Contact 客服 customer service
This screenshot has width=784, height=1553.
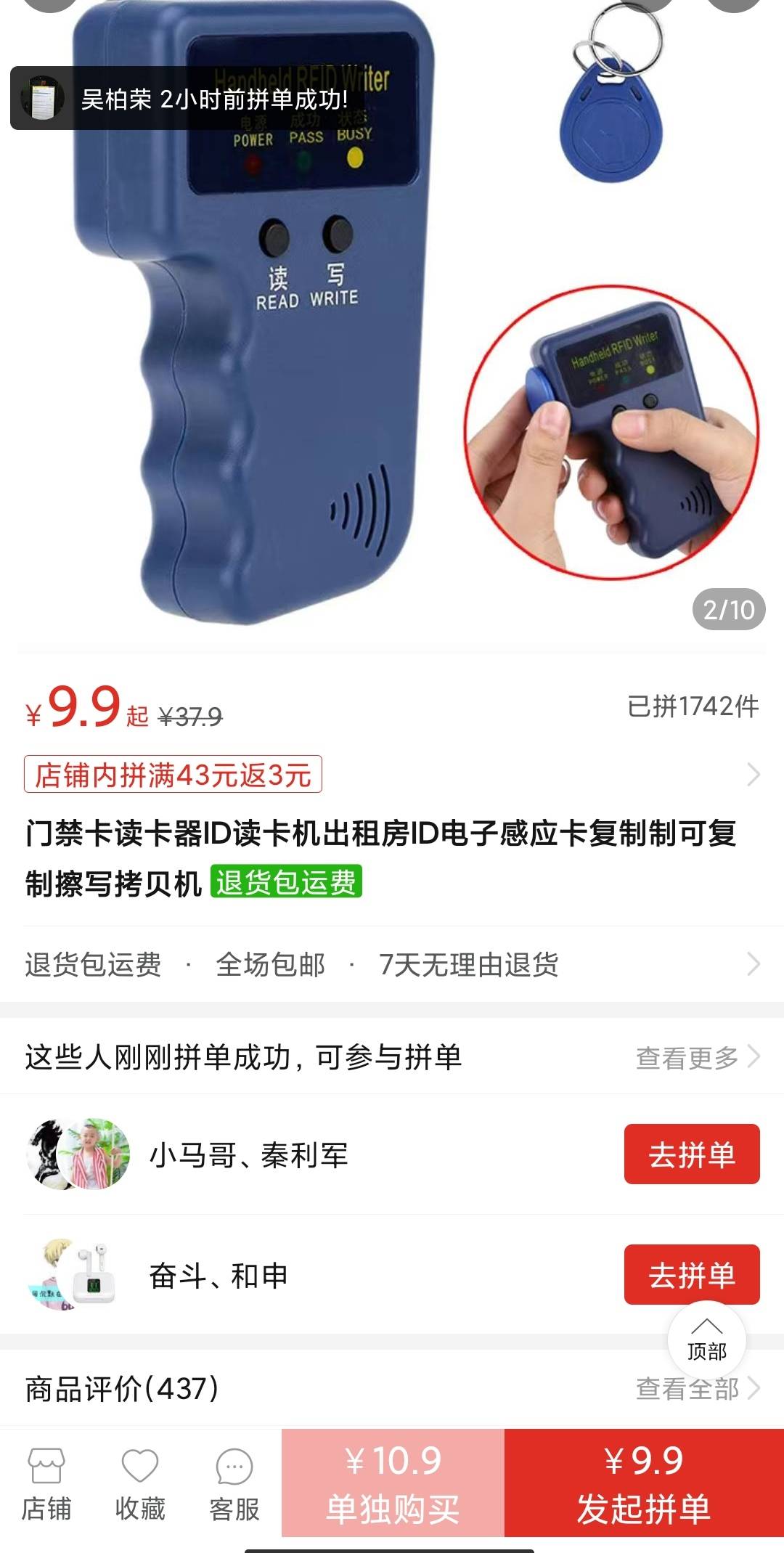click(x=234, y=1485)
